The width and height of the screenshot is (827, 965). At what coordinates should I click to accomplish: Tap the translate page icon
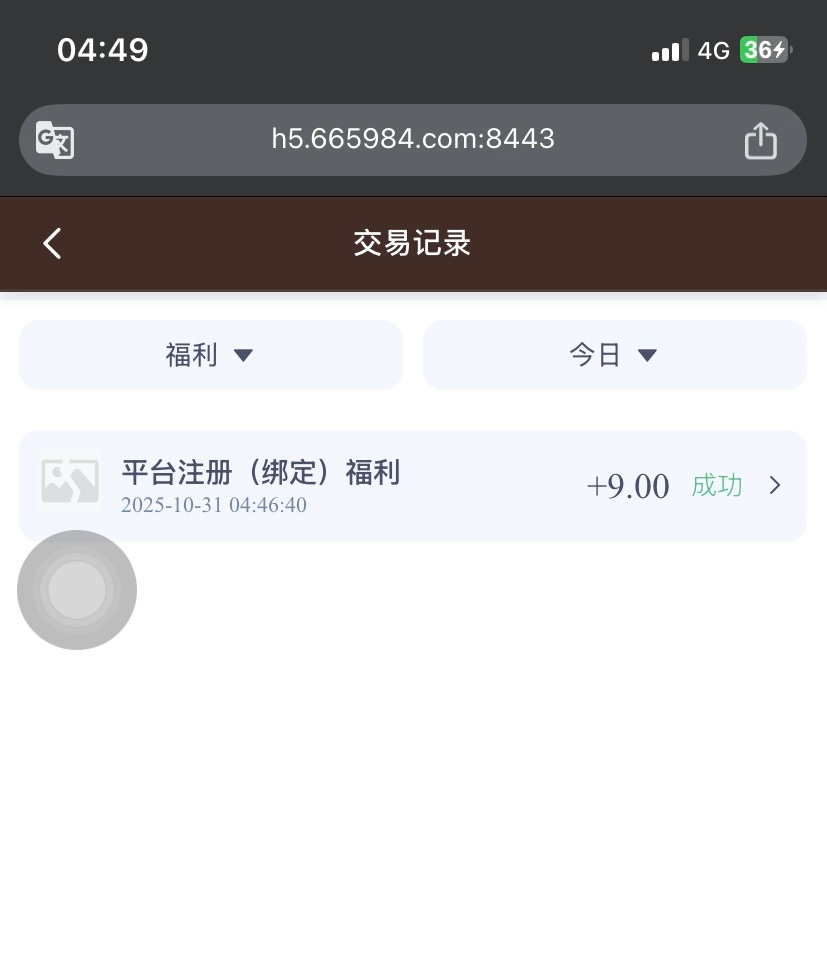tap(55, 140)
